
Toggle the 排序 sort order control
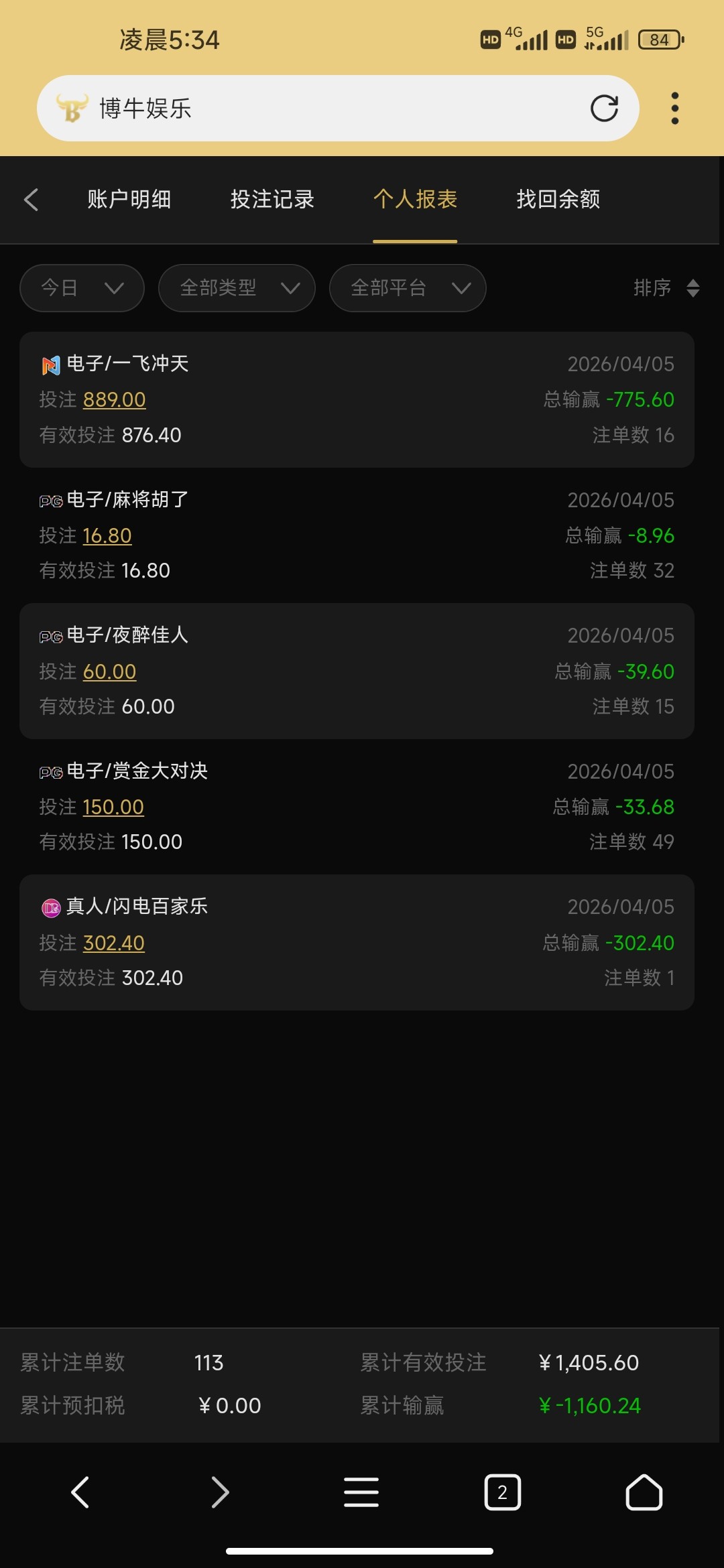click(x=667, y=287)
